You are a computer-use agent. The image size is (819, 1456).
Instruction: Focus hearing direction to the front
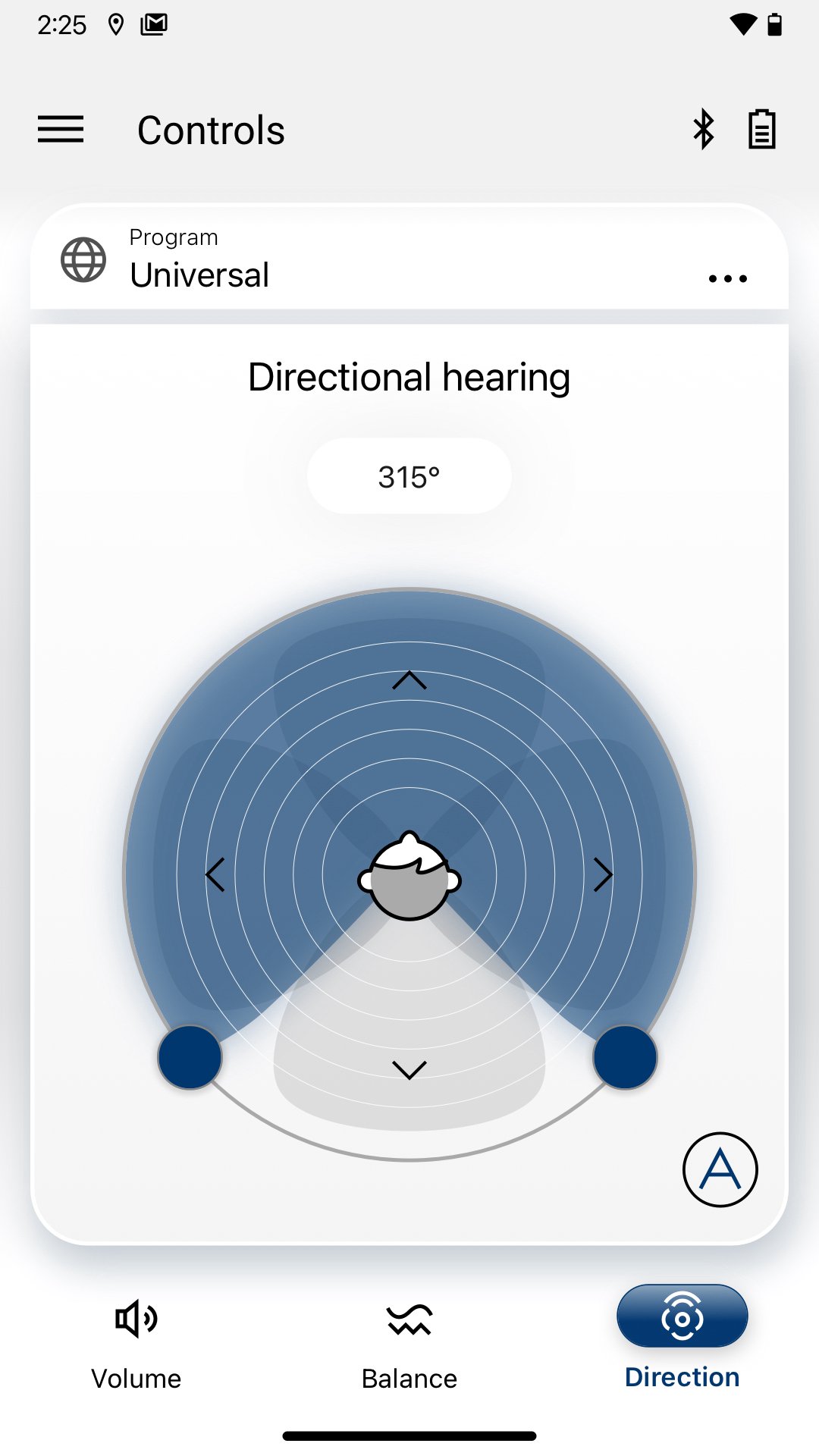click(x=409, y=680)
